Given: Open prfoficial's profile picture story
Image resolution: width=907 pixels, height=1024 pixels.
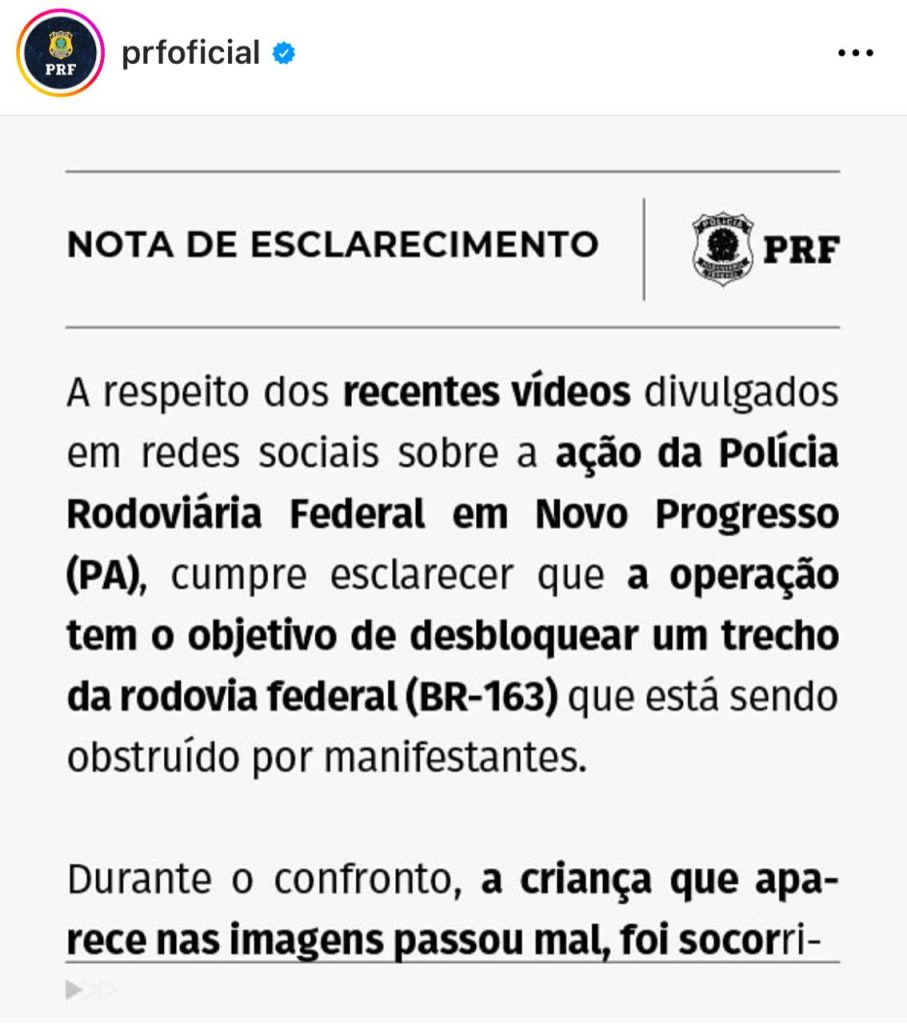Looking at the screenshot, I should (60, 53).
